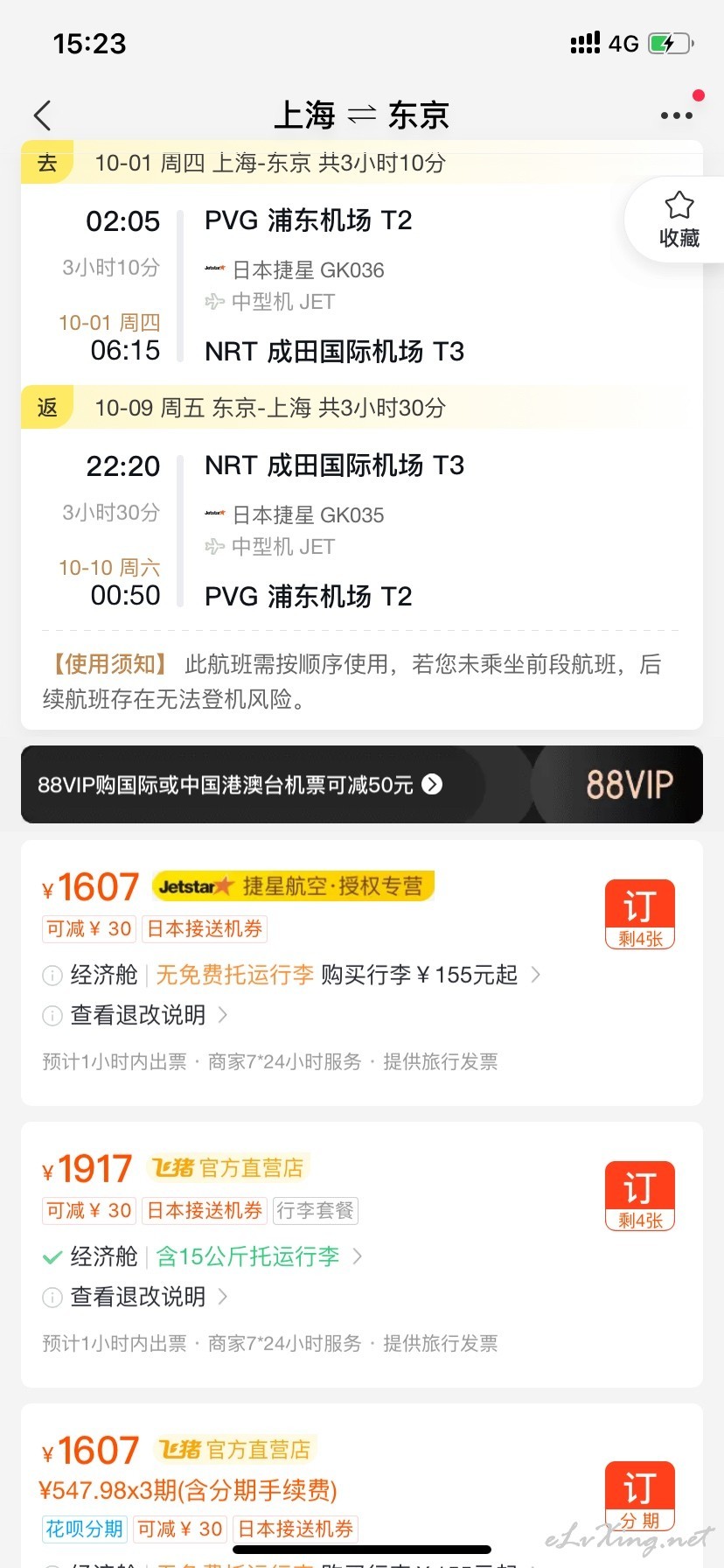Book the ¥1917 Fliggy fare with baggage
This screenshot has height=1568, width=724.
[640, 1196]
